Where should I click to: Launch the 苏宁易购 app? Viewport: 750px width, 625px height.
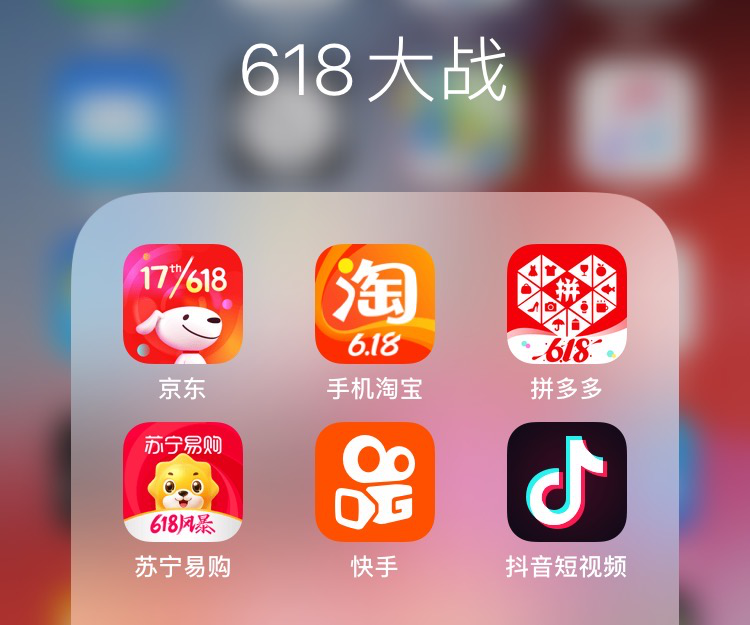(183, 482)
